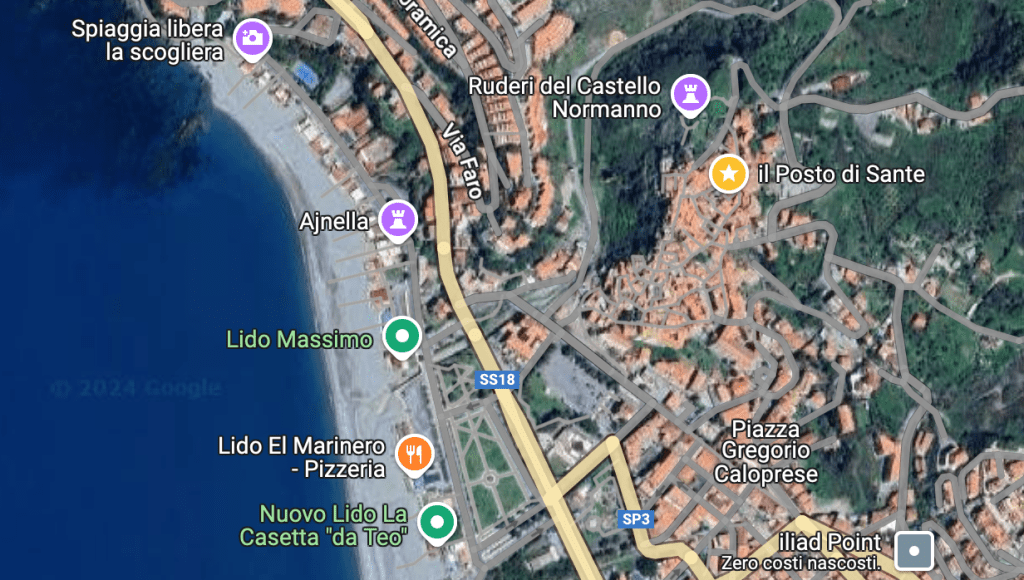Select the Lido Massimo green pin

pyautogui.click(x=402, y=337)
